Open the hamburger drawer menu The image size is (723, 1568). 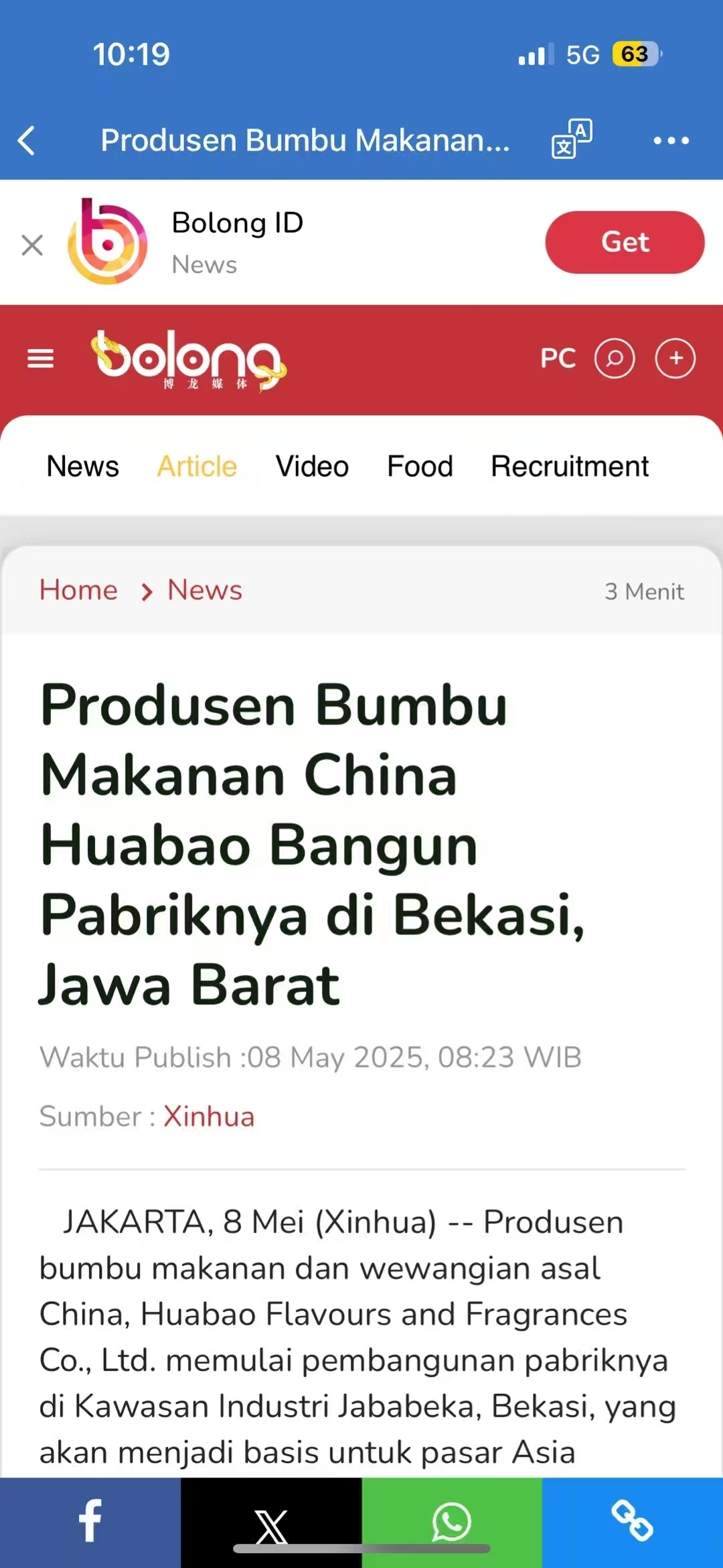click(40, 359)
